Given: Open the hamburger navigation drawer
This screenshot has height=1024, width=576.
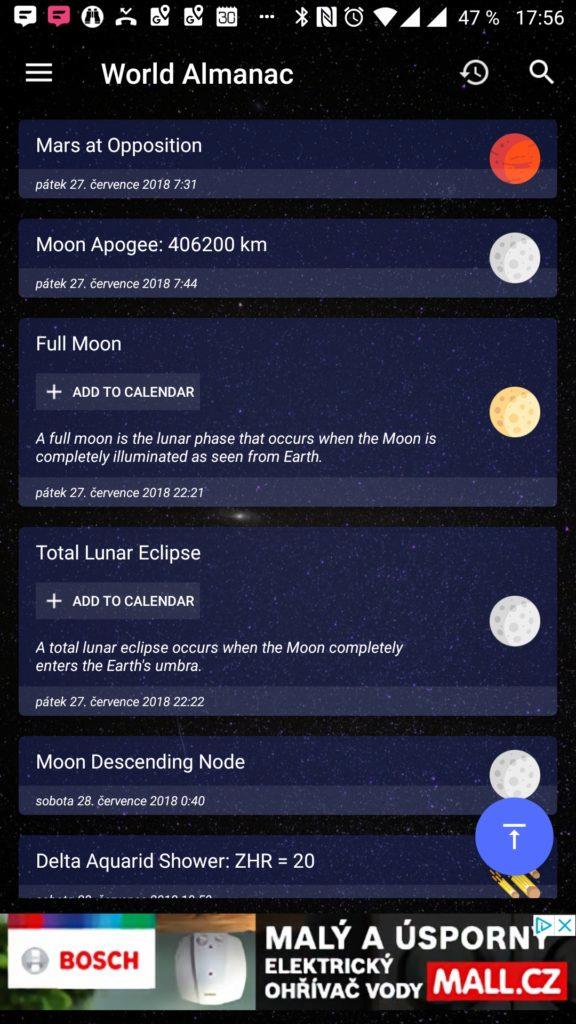Looking at the screenshot, I should click(x=39, y=73).
